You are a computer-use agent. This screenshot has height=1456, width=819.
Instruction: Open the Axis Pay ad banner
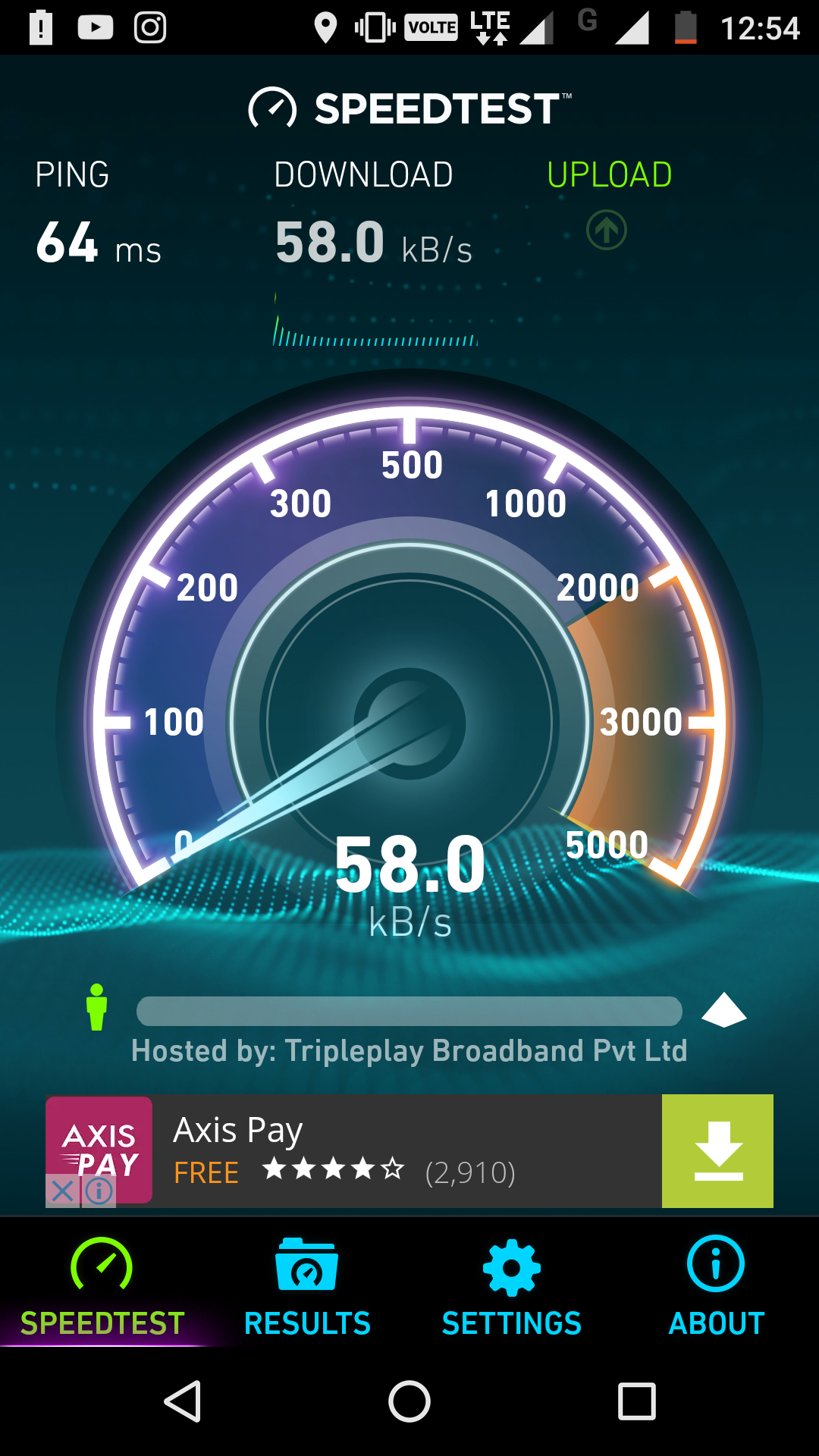tap(379, 1151)
